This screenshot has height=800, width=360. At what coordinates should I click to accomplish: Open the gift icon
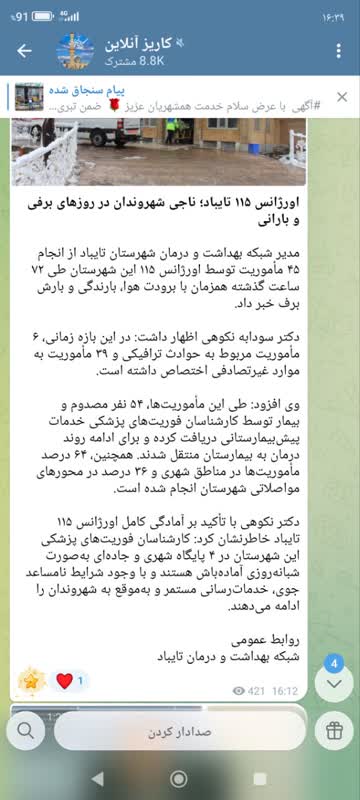point(335,731)
